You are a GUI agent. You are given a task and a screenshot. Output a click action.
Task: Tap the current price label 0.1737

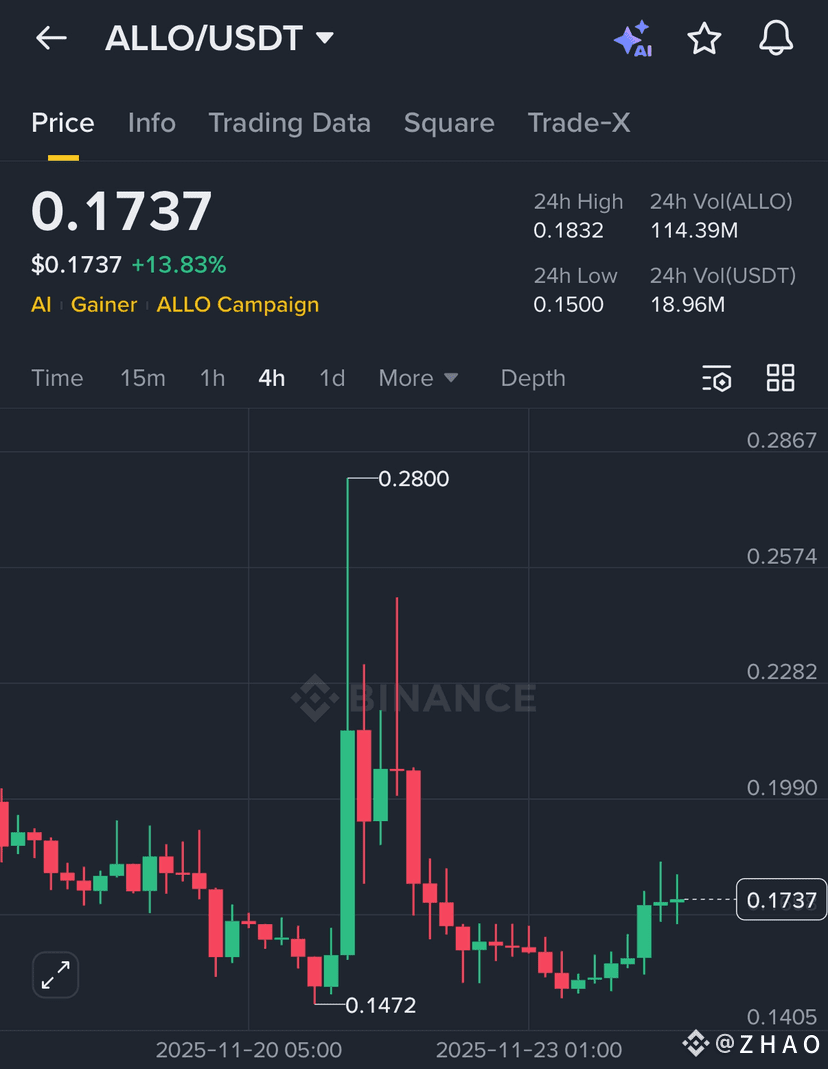(781, 900)
